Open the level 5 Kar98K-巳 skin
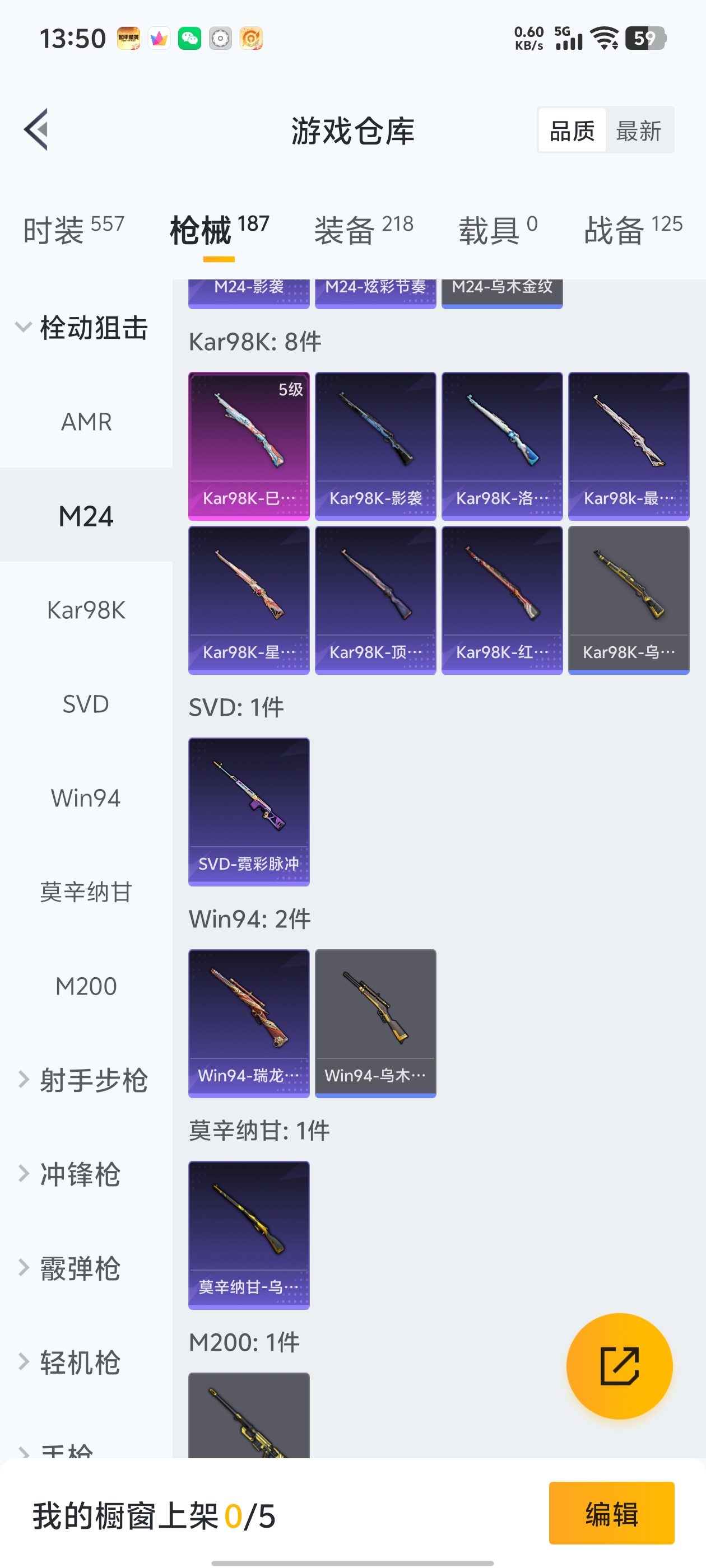 coord(249,446)
